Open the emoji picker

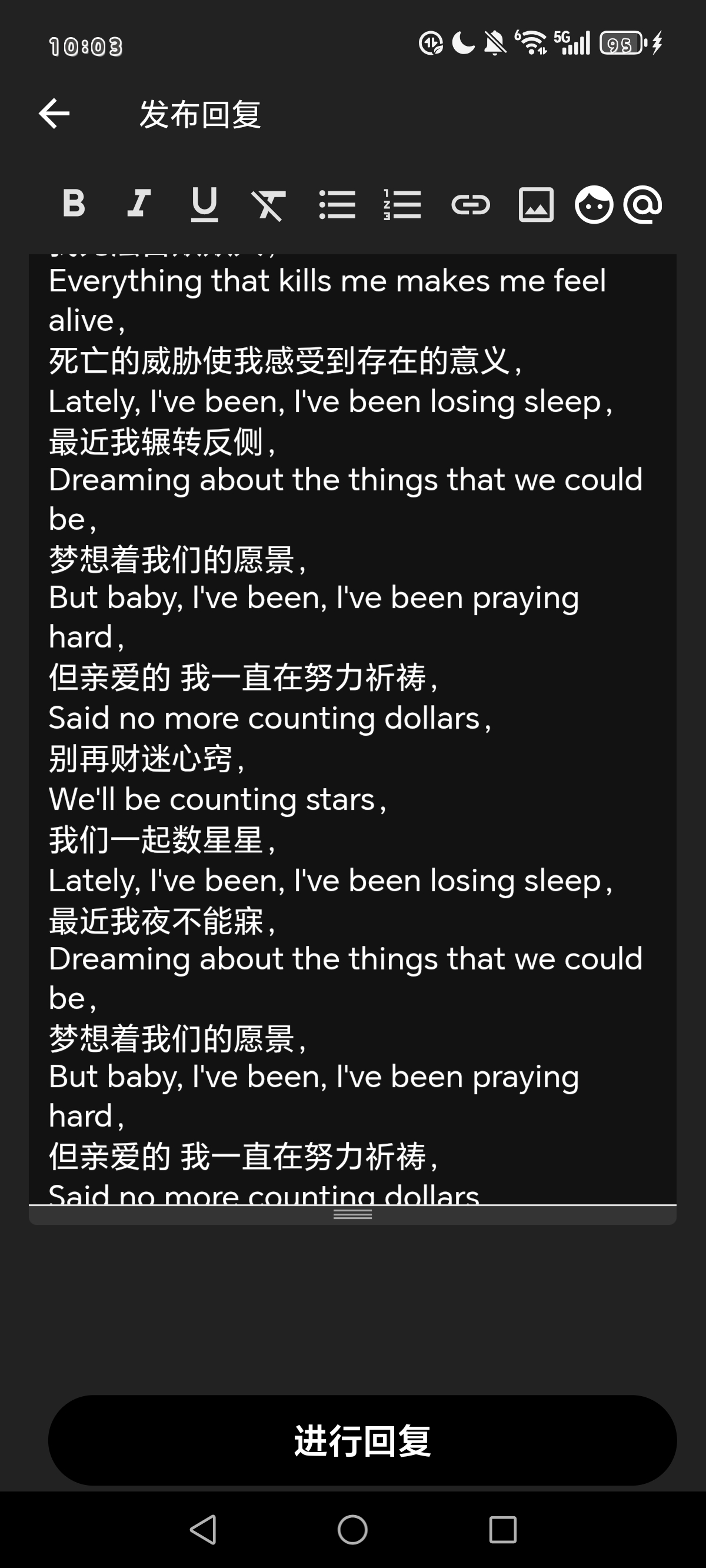pos(594,204)
